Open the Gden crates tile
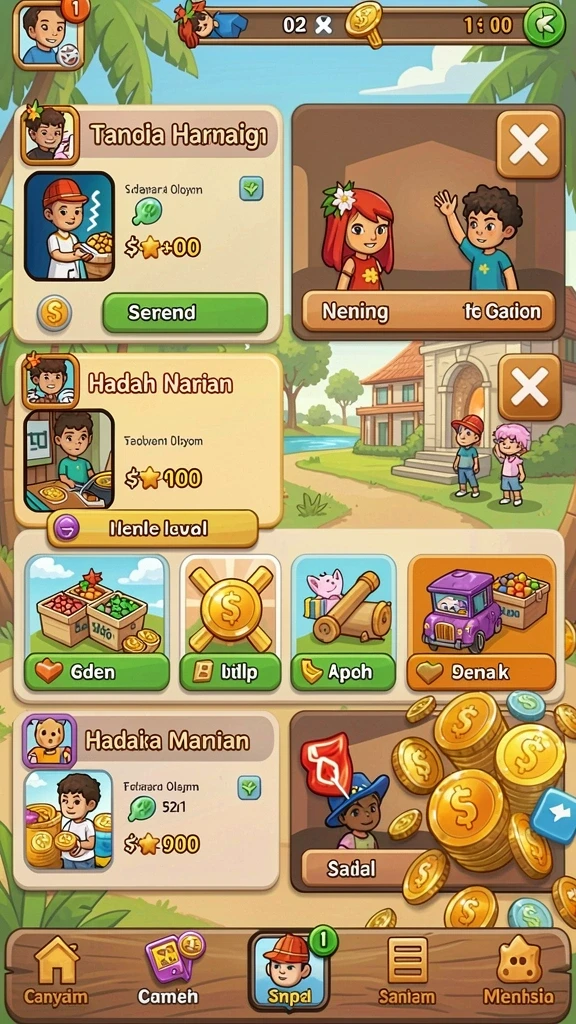This screenshot has height=1024, width=576. (97, 623)
